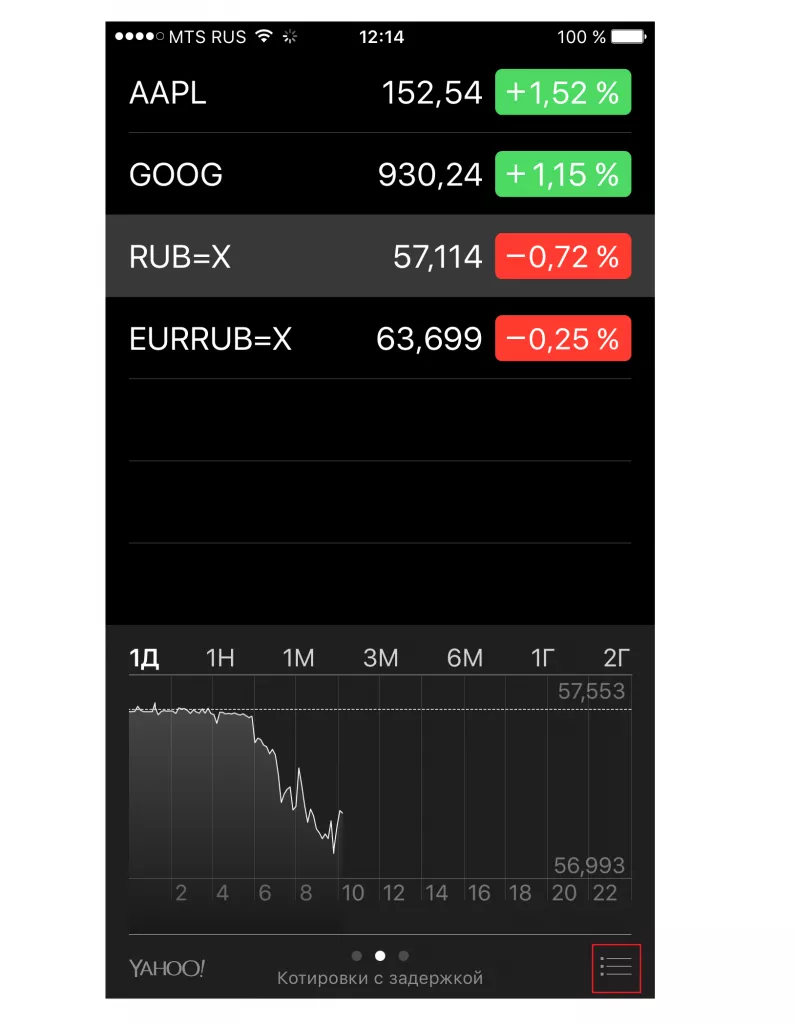Toggle EURRUB=X's −0,25 % change badge
This screenshot has height=1024, width=795.
(563, 340)
